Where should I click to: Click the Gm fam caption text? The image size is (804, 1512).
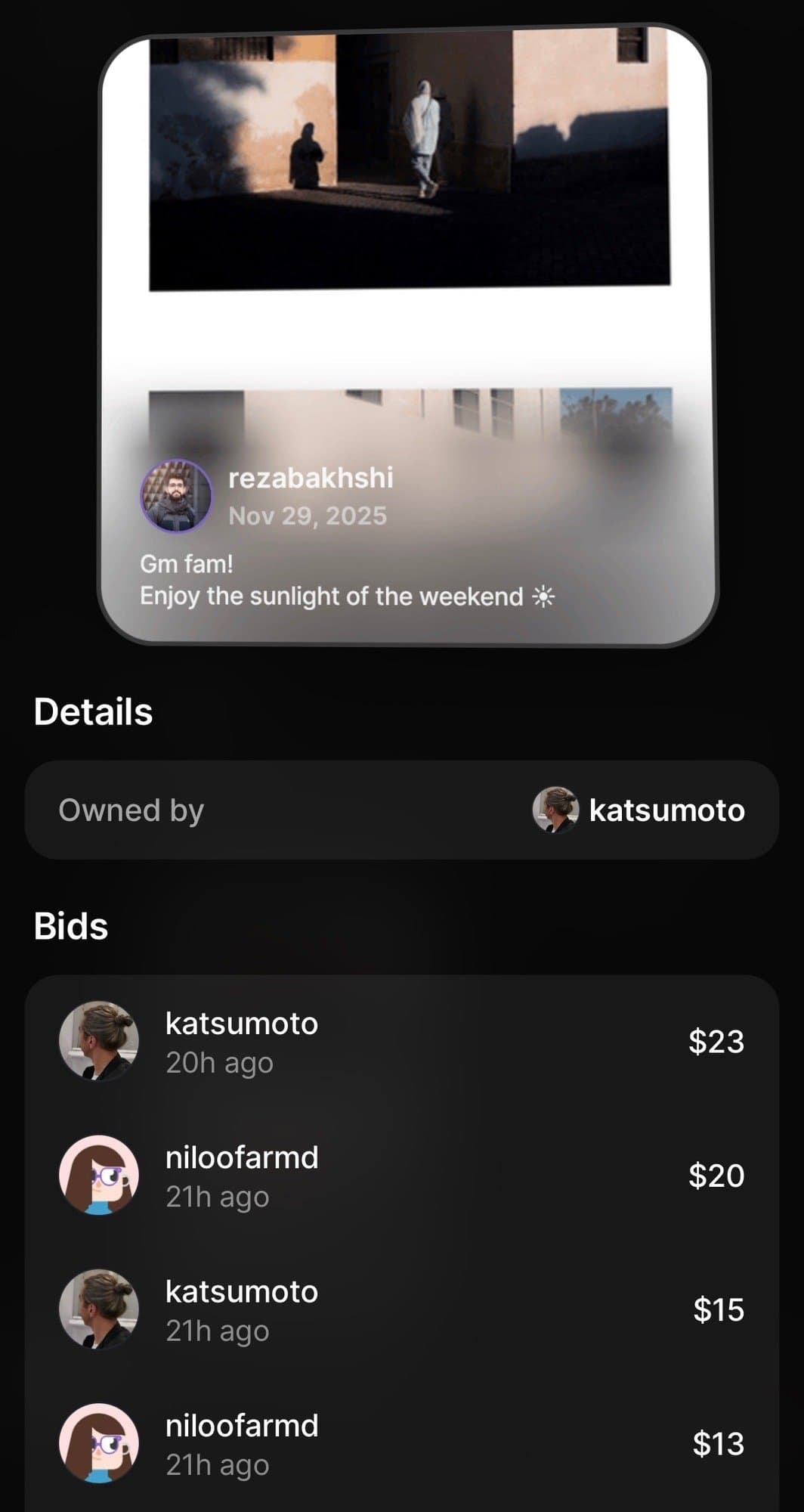click(187, 562)
